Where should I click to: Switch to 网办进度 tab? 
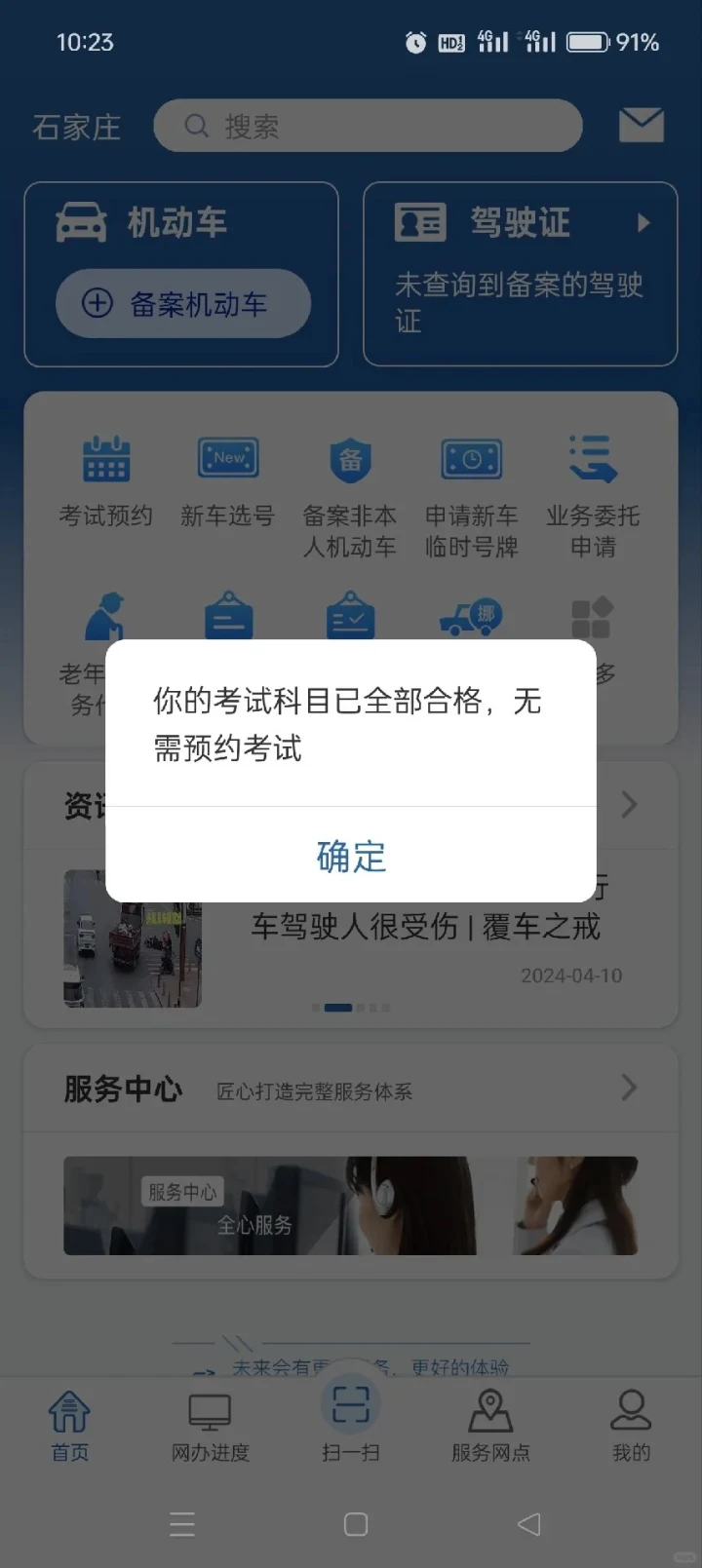pos(211,1425)
